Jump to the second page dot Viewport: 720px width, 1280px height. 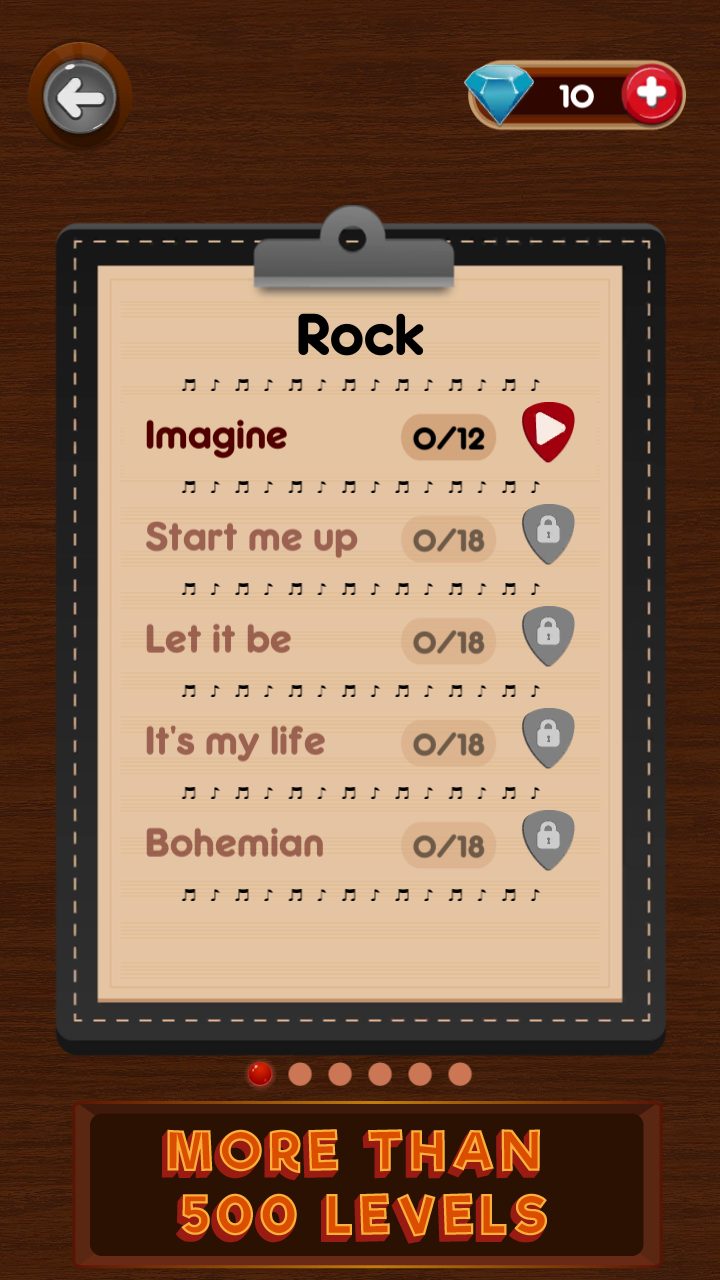pos(300,1074)
